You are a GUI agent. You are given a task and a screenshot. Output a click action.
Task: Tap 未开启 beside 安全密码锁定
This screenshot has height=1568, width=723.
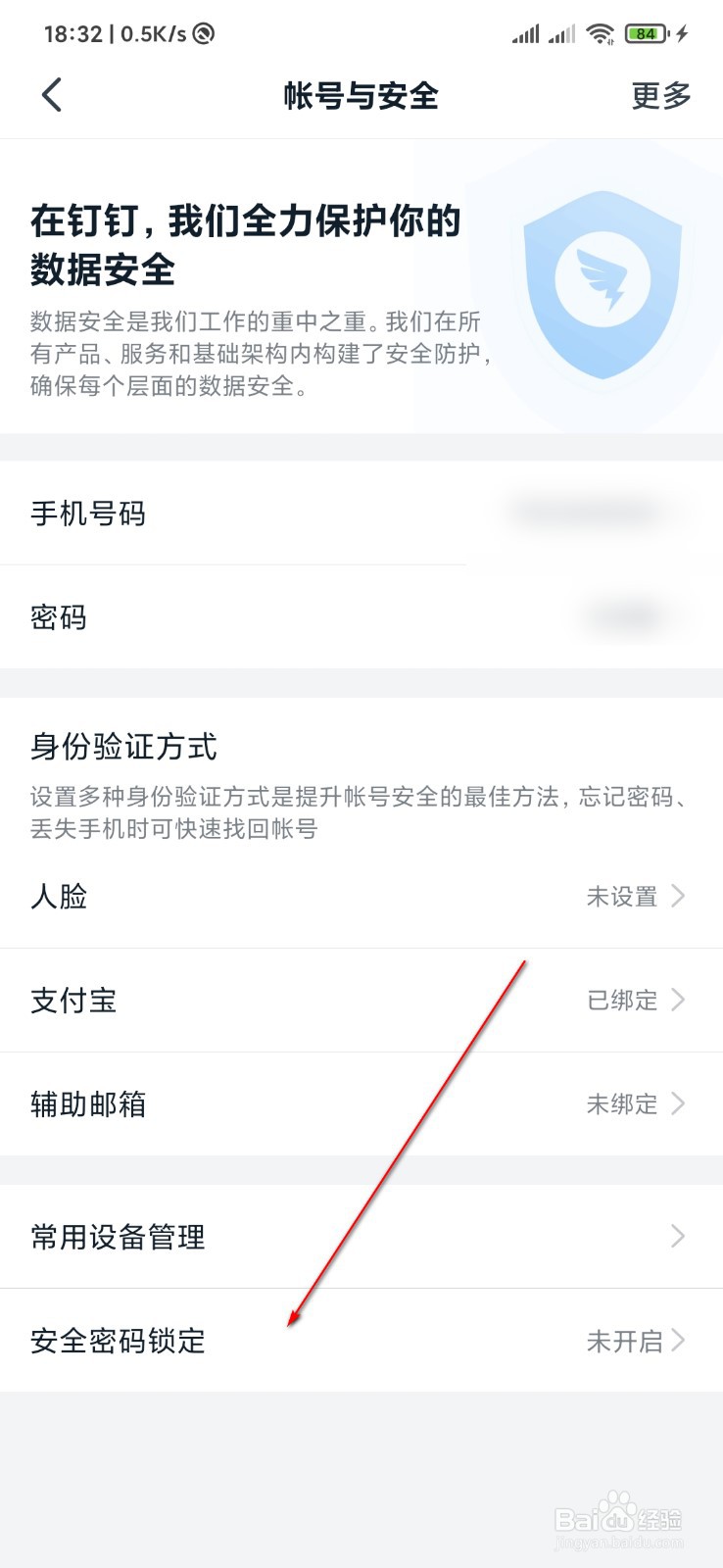tap(621, 1341)
